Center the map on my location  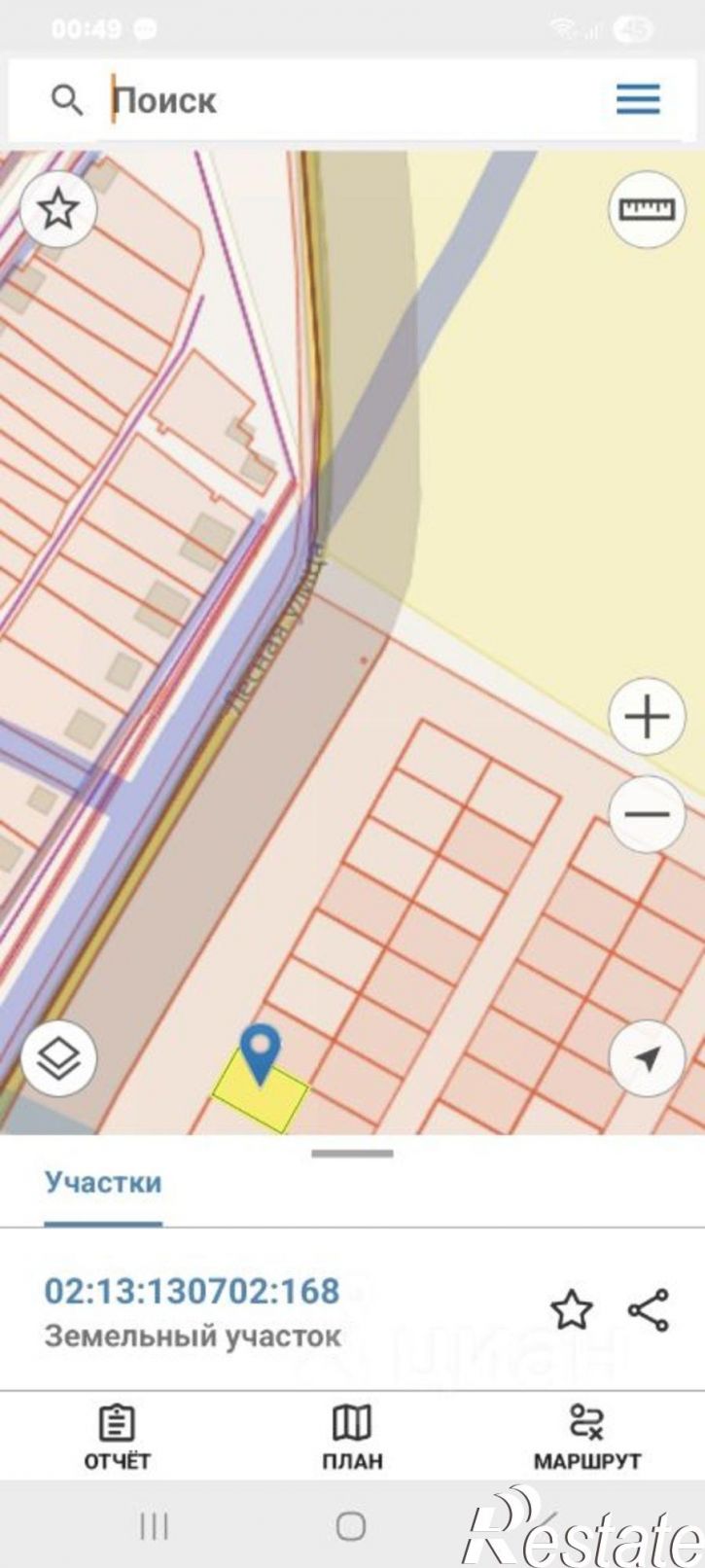click(647, 1059)
